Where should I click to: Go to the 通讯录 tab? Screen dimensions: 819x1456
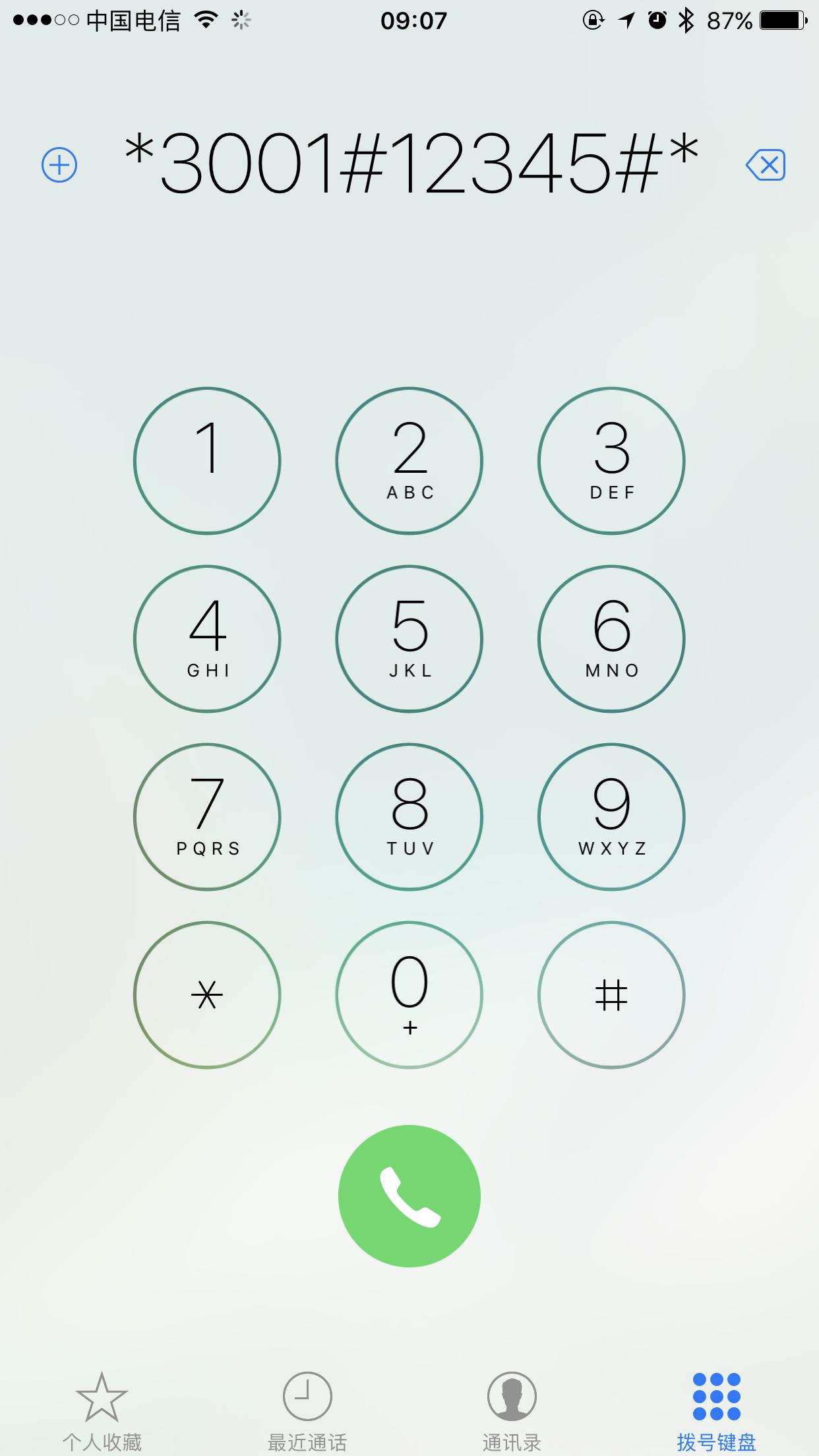512,1411
